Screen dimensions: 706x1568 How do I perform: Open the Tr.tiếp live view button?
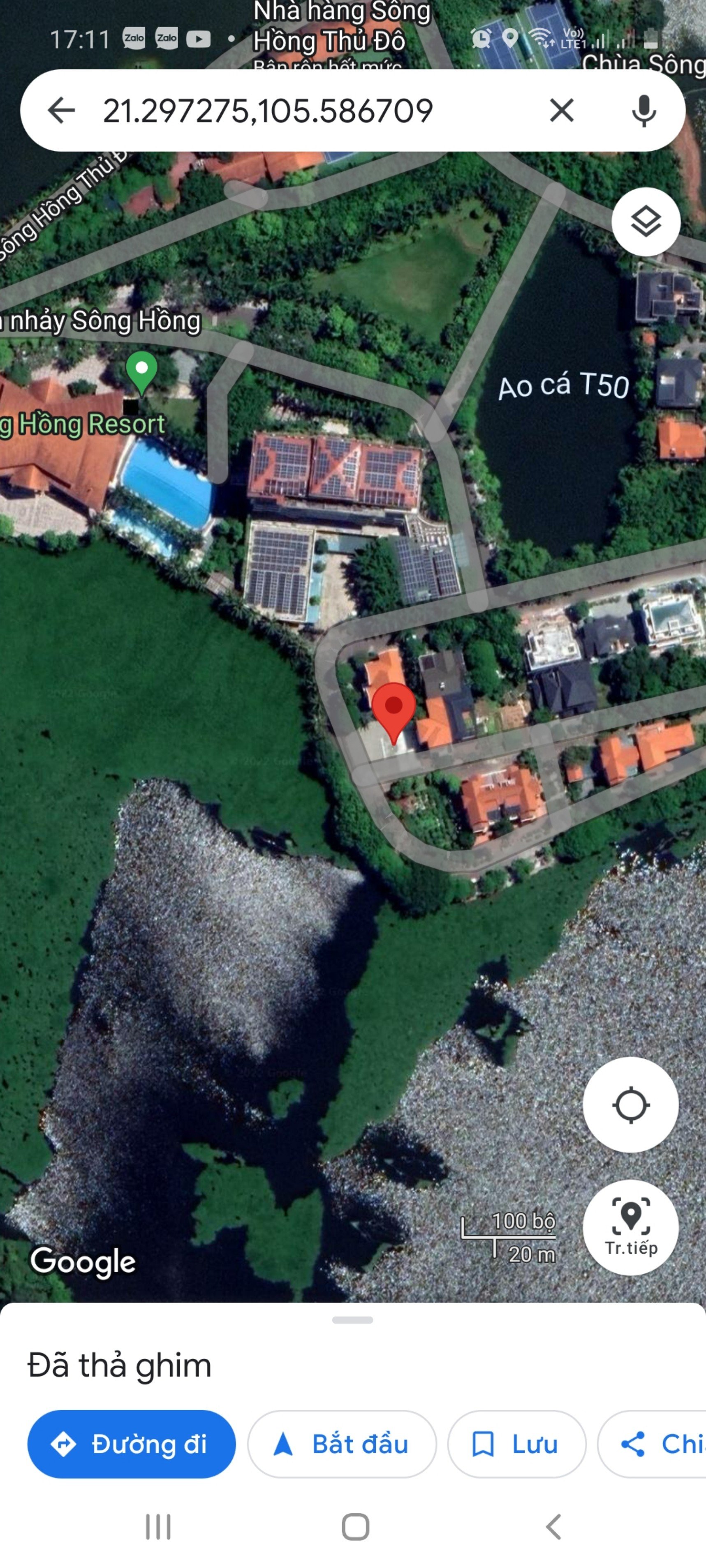pos(630,1227)
